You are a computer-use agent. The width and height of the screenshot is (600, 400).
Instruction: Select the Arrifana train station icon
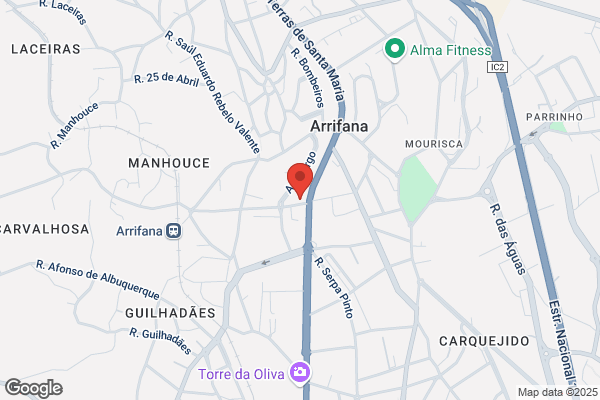pos(173,231)
